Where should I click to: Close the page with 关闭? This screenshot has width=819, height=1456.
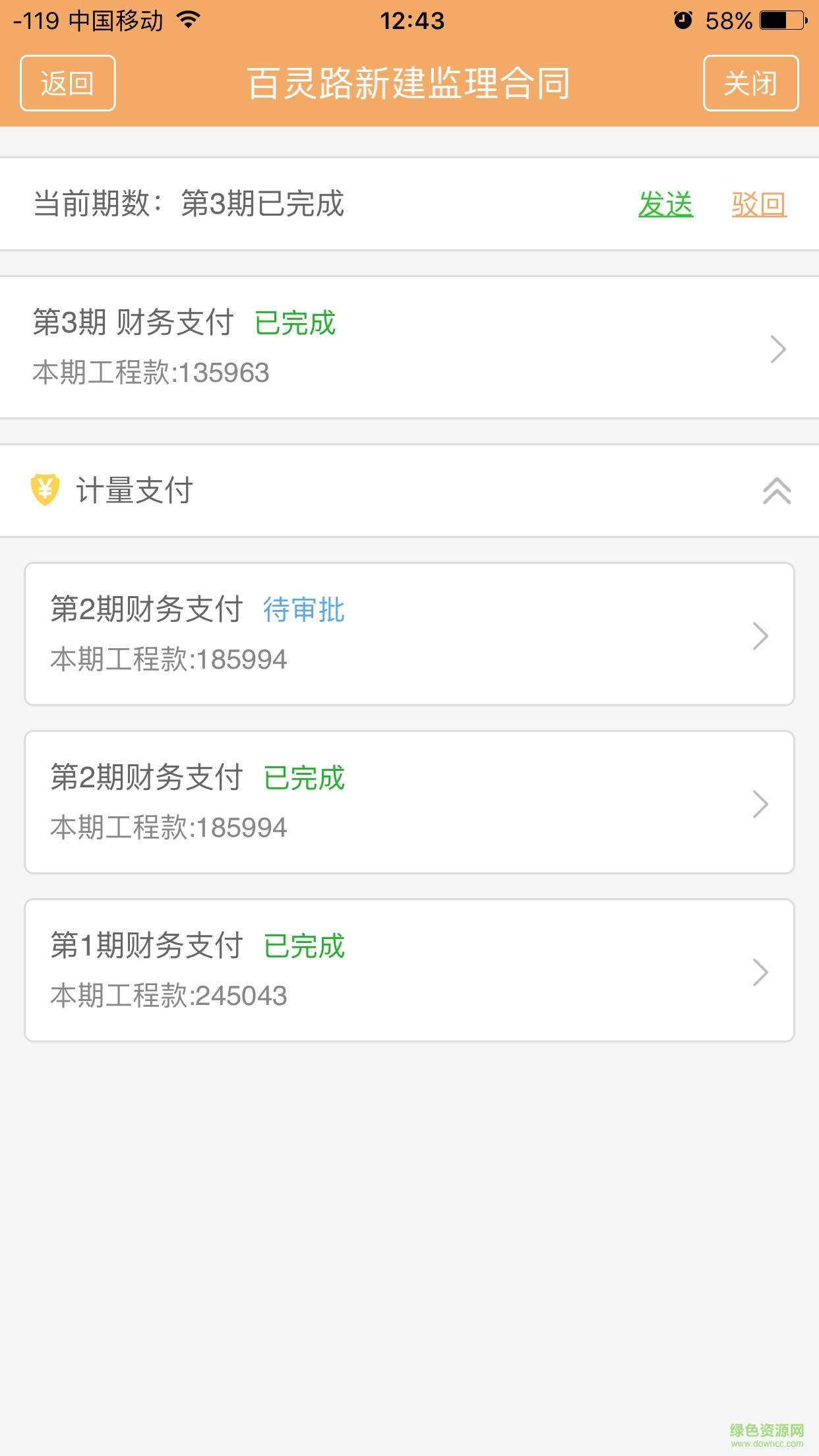tap(750, 84)
